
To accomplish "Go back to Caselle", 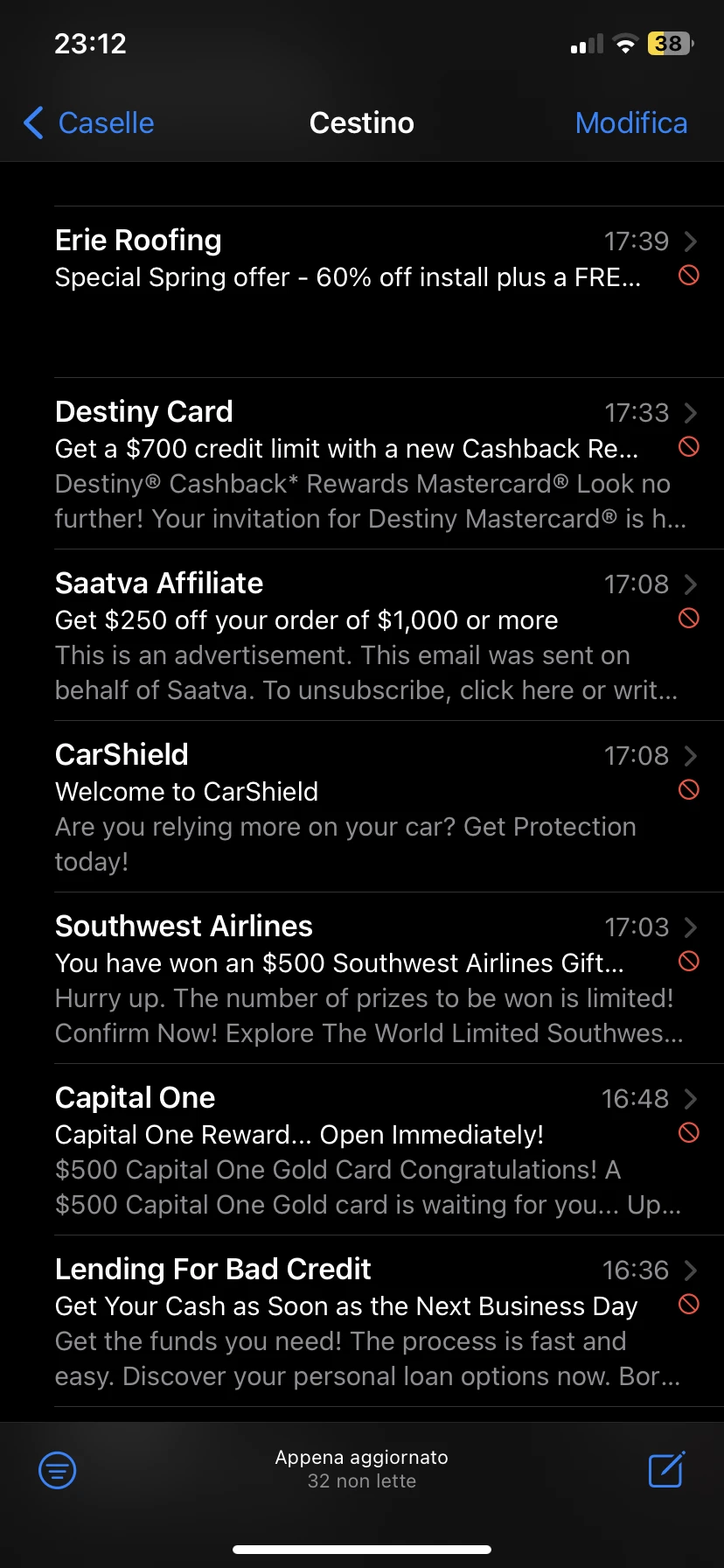I will (x=87, y=123).
